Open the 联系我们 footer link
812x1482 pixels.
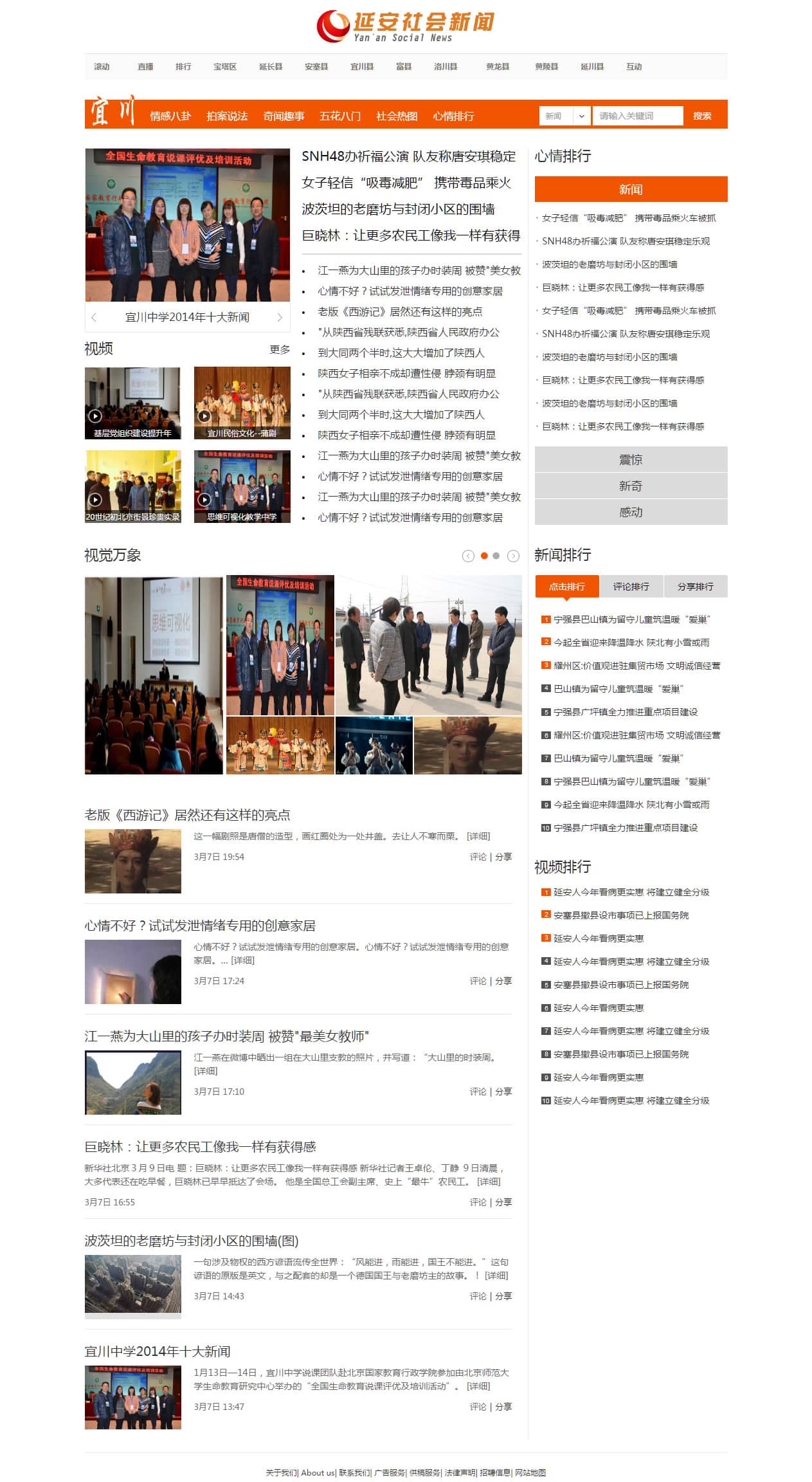point(354,1472)
